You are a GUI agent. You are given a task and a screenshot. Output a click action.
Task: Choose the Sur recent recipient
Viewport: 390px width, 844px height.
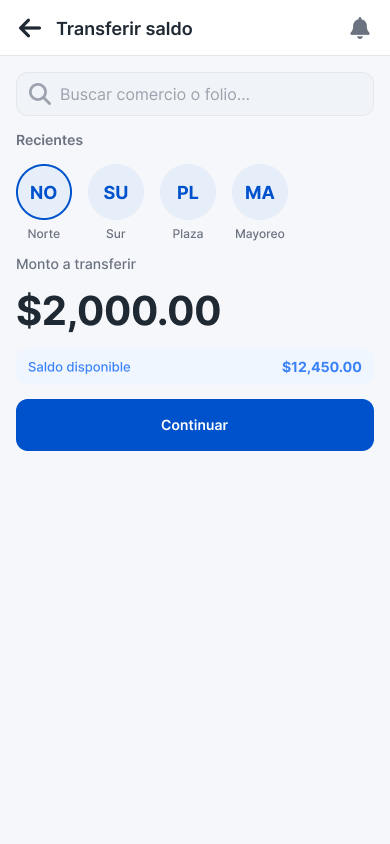[x=116, y=202]
